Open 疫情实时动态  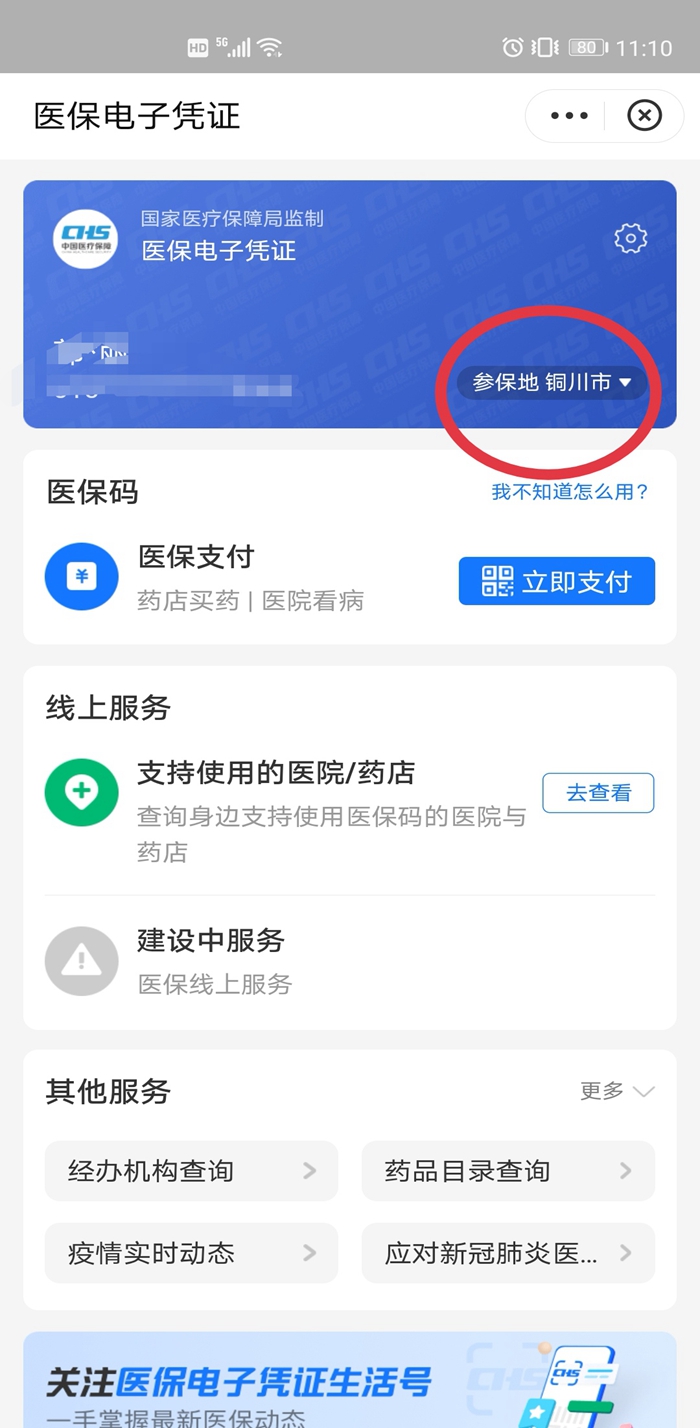click(191, 1253)
